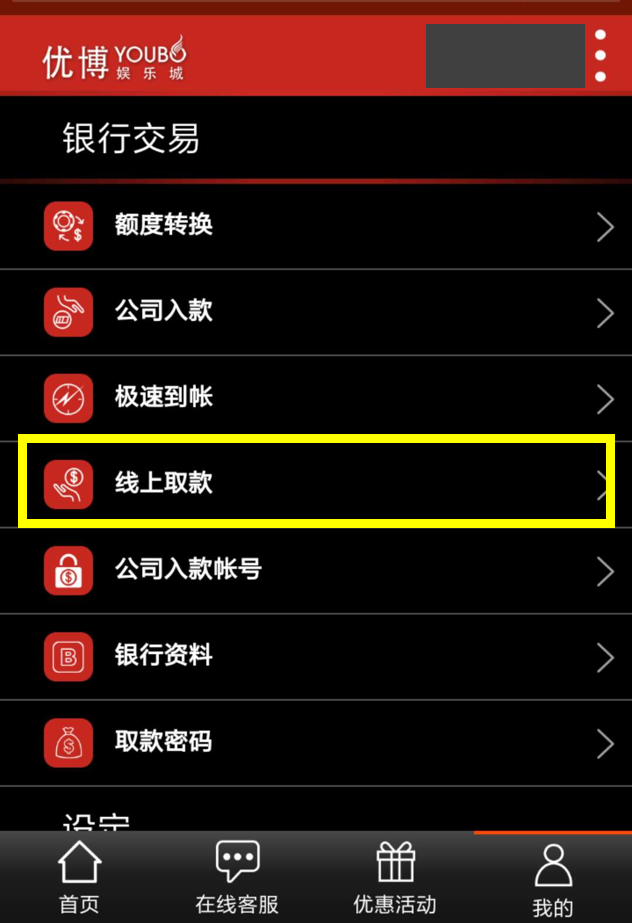This screenshot has height=923, width=632.
Task: Switch to 优惠活动 tab
Action: point(395,878)
